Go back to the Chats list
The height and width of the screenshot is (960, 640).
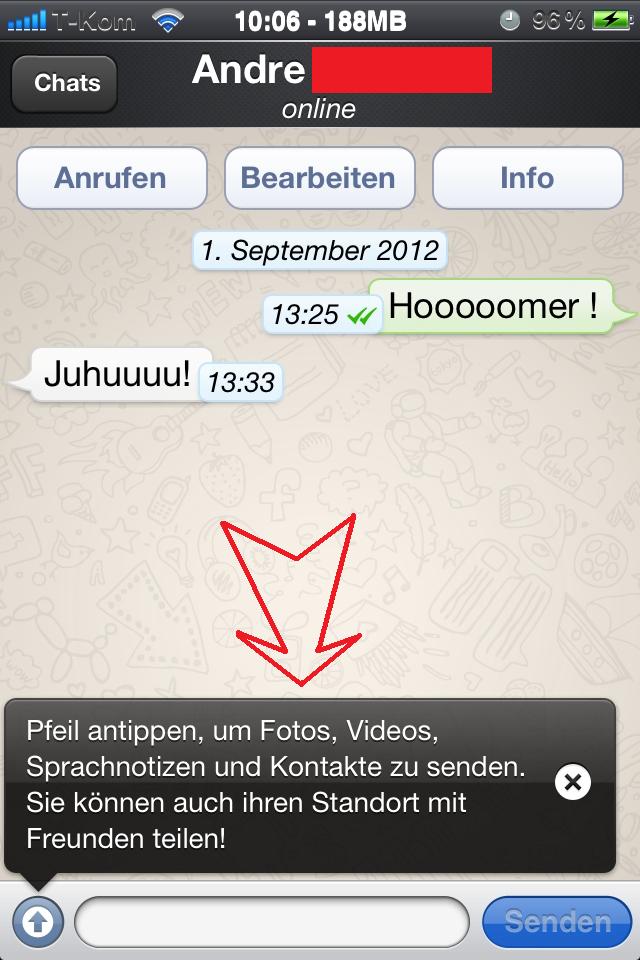click(x=64, y=83)
